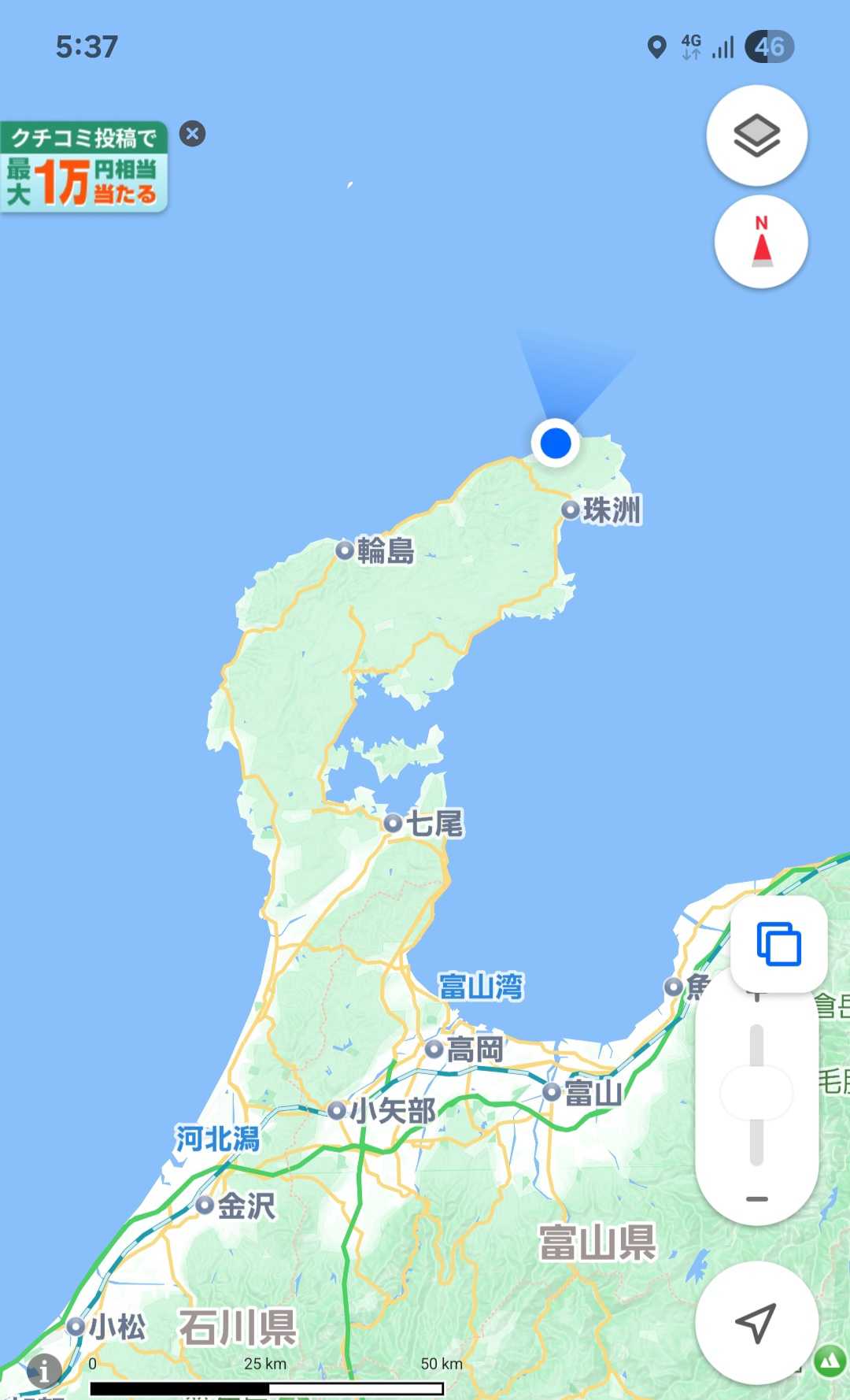Tap the compass to reset north
Screen dimensions: 850x1400
[x=760, y=242]
